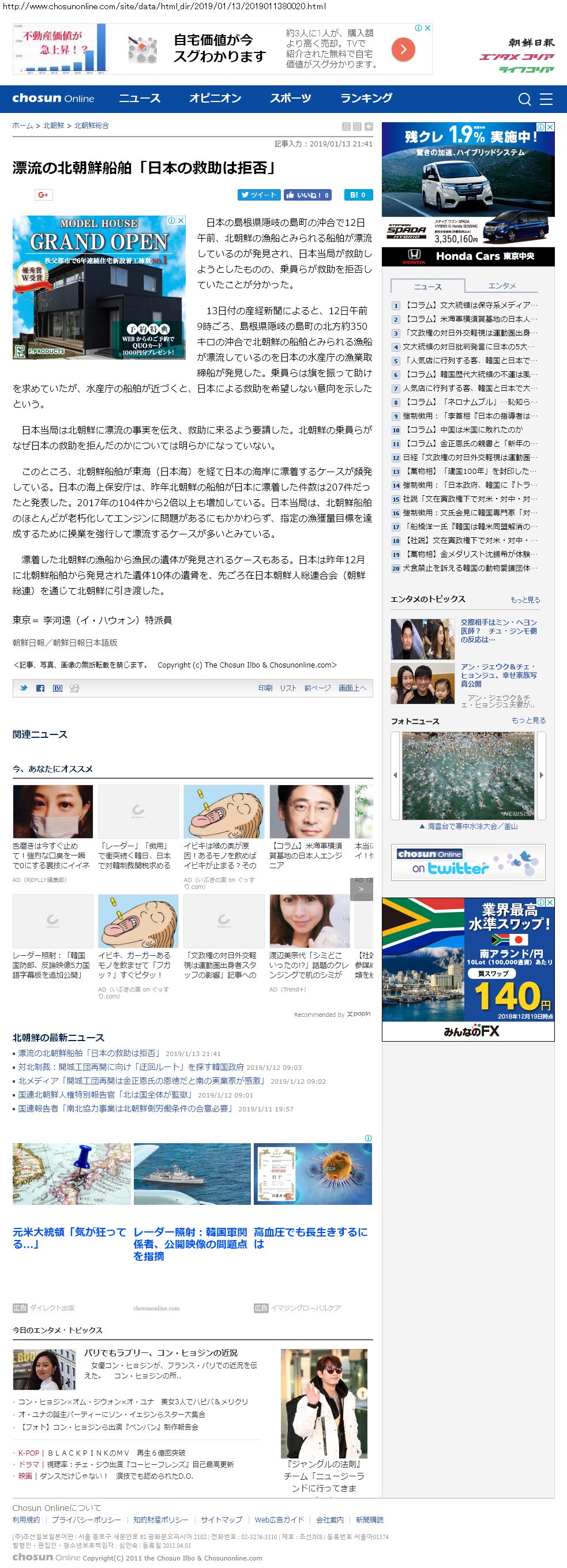This screenshot has width=567, height=1568.
Task: Switch to the スポーツ section
Action: pyautogui.click(x=291, y=99)
